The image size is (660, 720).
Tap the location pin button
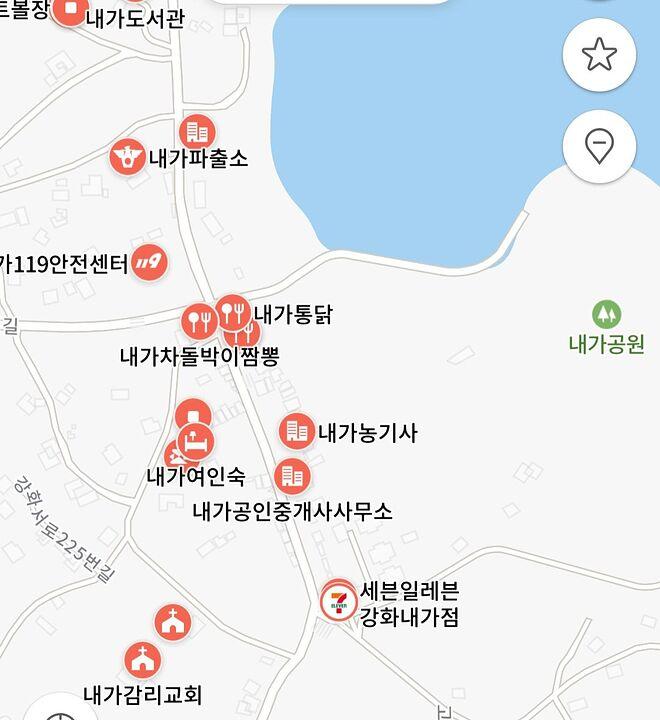pos(599,147)
